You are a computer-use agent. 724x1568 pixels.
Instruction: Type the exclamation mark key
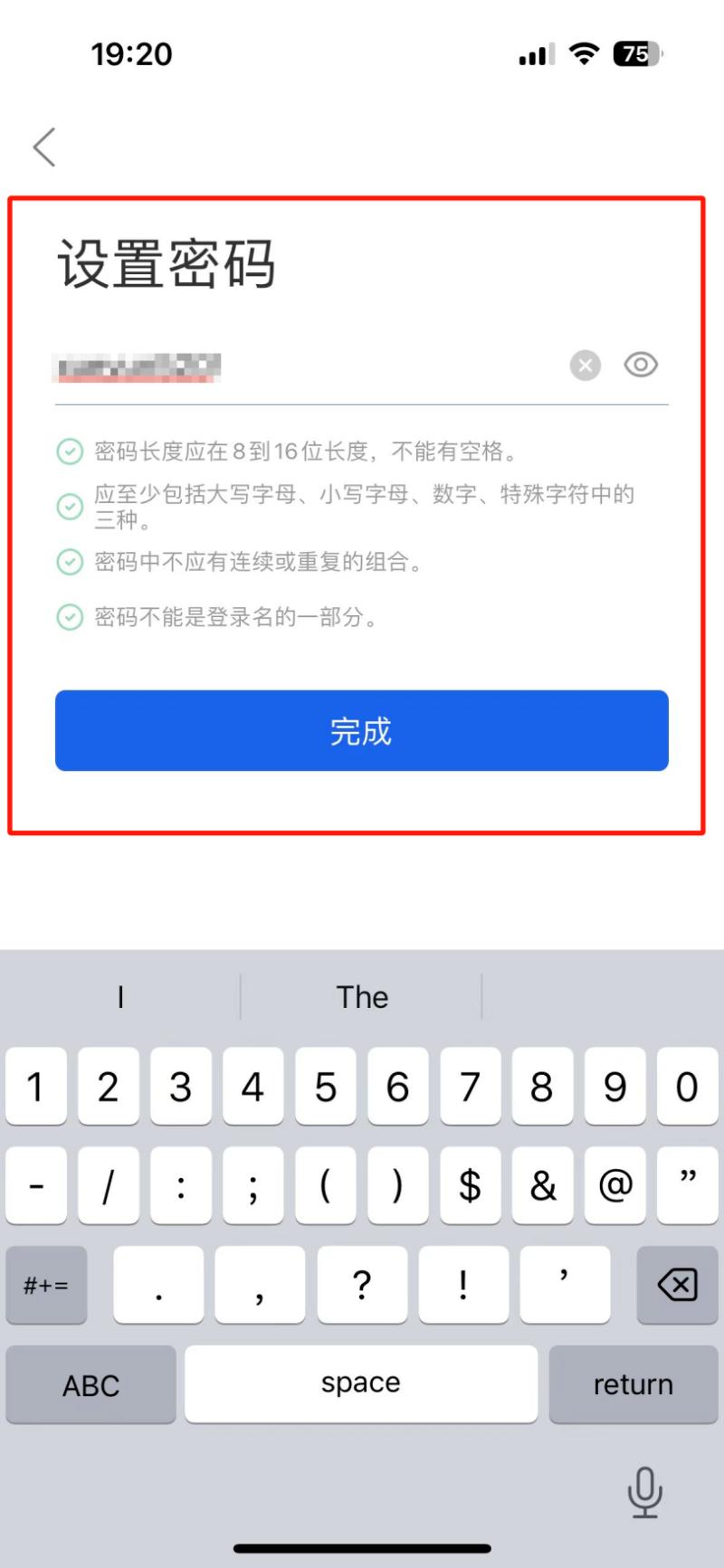click(x=463, y=1285)
